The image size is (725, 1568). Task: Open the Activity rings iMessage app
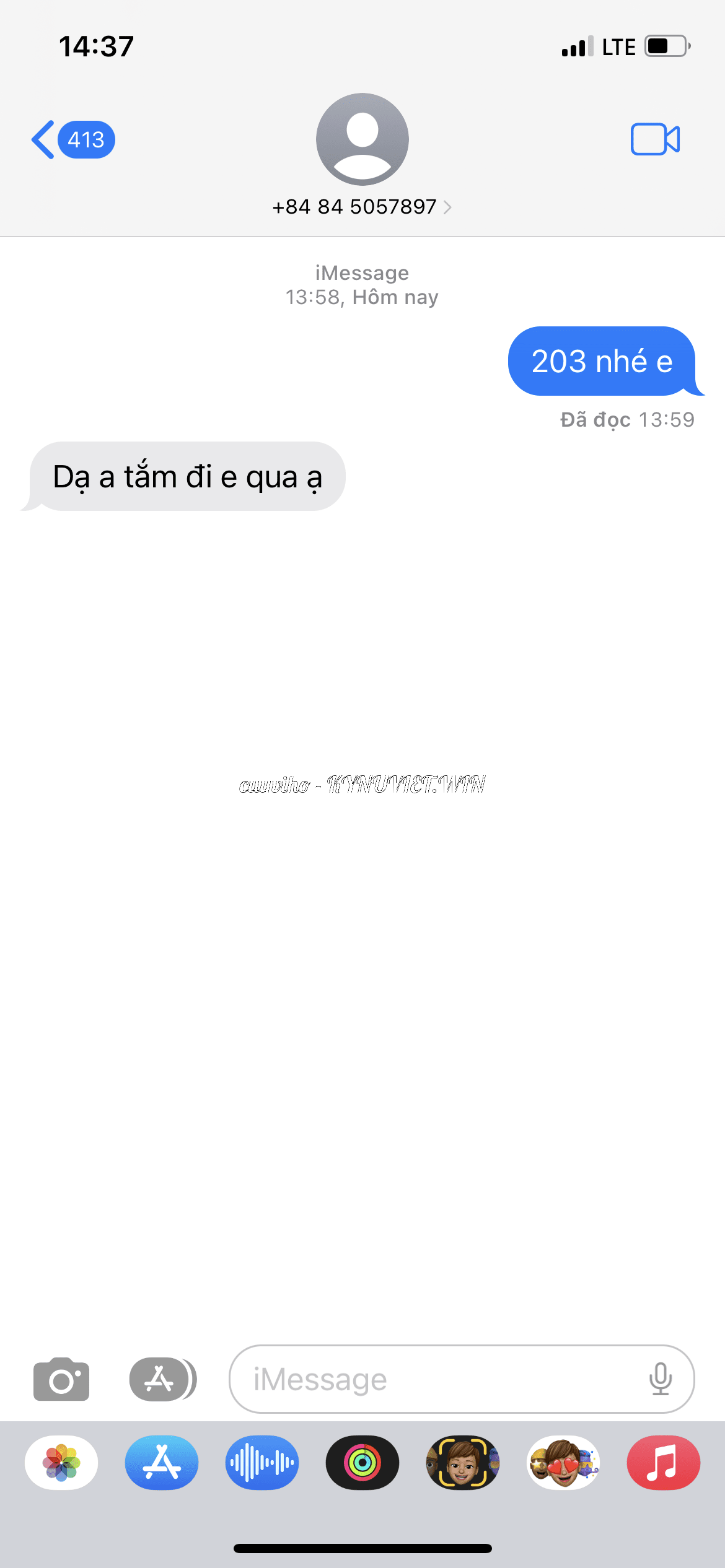pyautogui.click(x=362, y=1463)
